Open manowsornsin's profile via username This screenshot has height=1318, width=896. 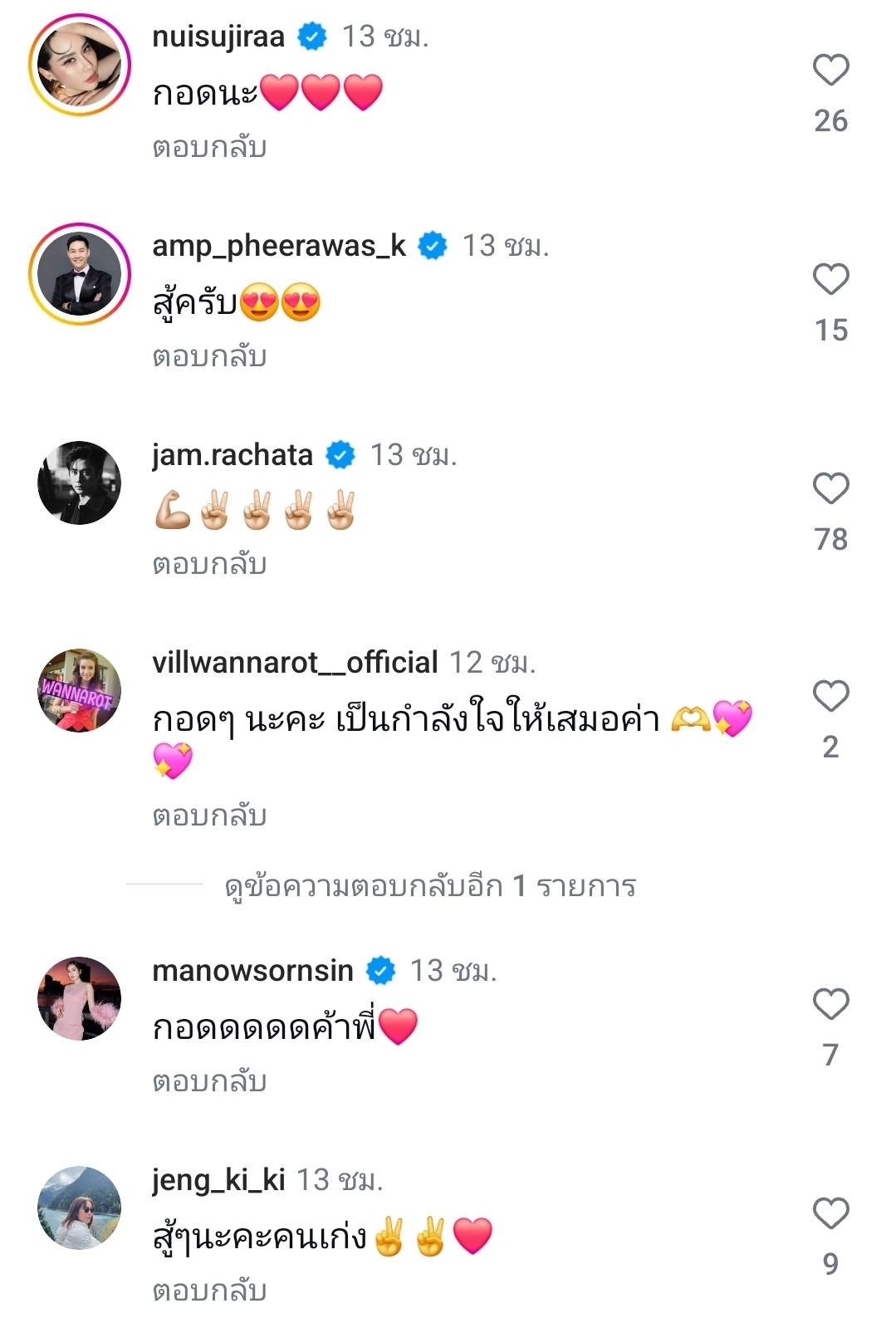click(252, 971)
